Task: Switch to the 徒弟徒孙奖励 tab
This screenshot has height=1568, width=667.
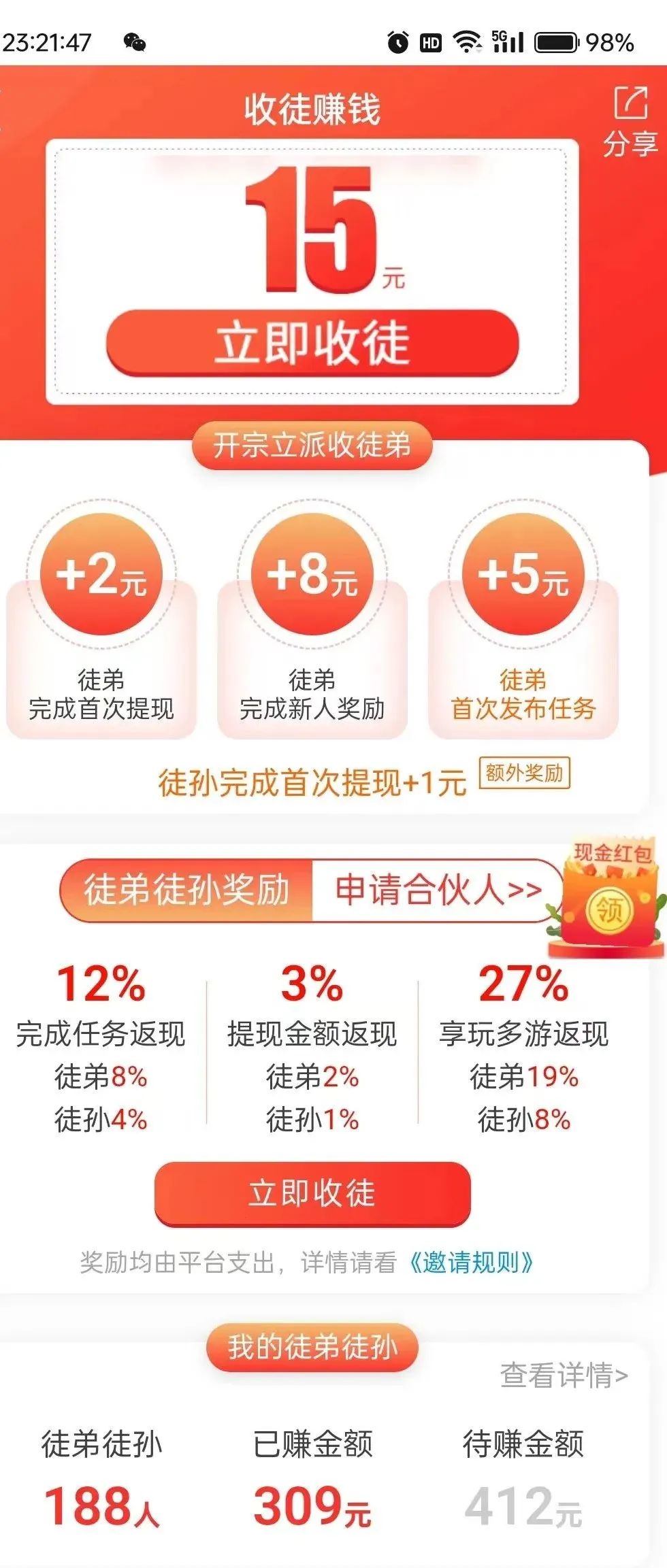Action: click(186, 890)
